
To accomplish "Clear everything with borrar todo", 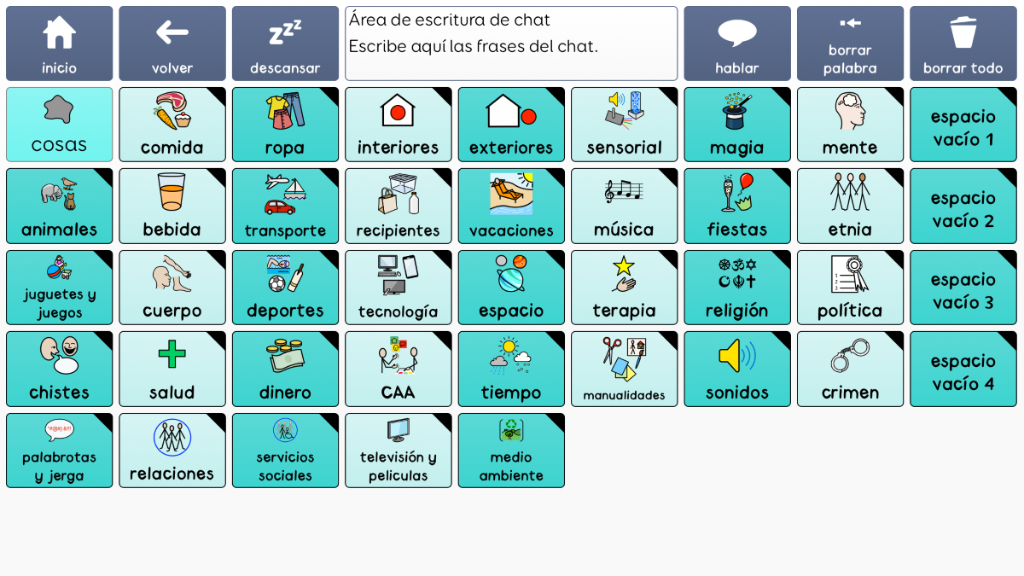I will pyautogui.click(x=963, y=44).
